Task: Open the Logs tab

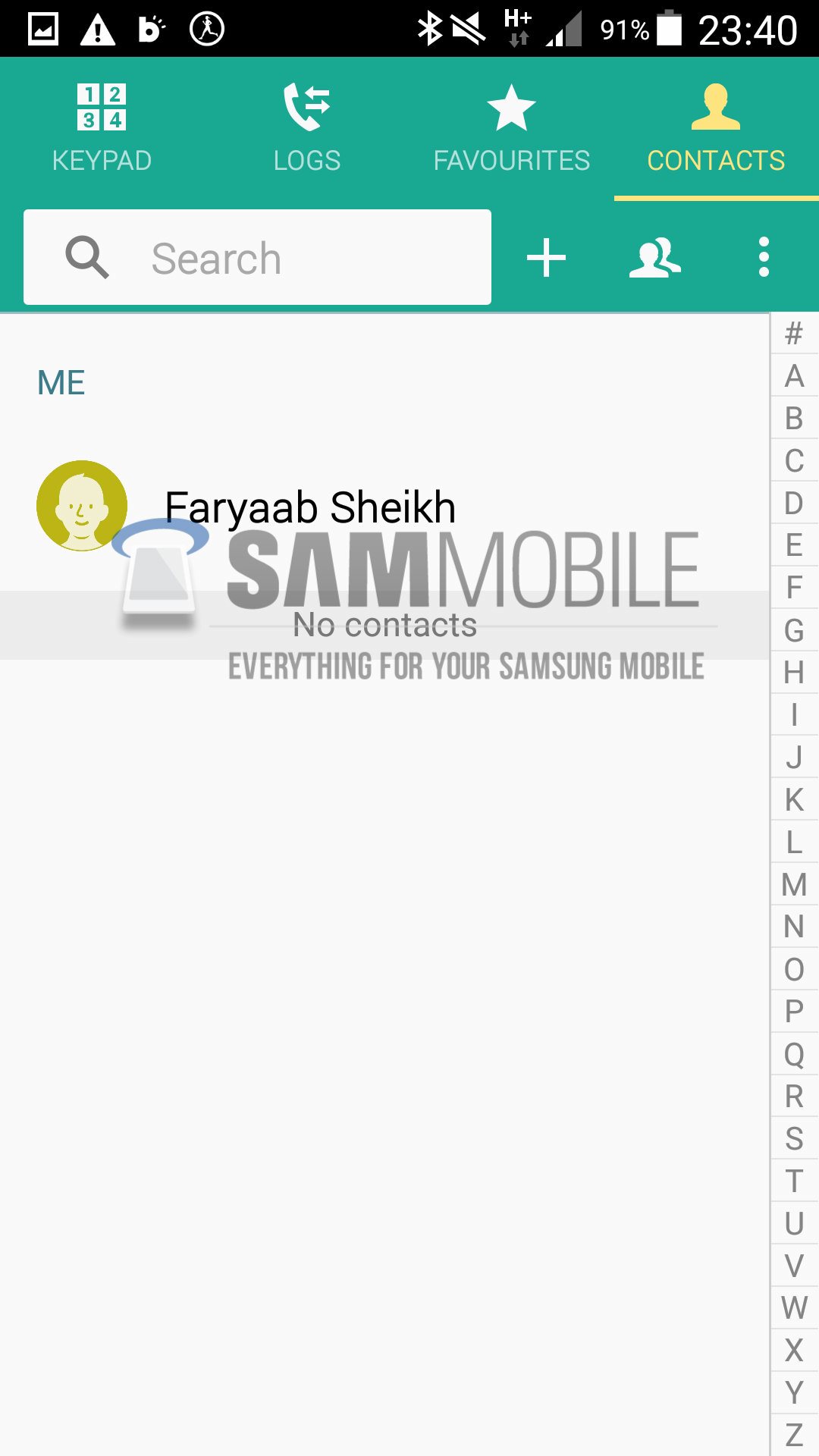Action: click(306, 129)
